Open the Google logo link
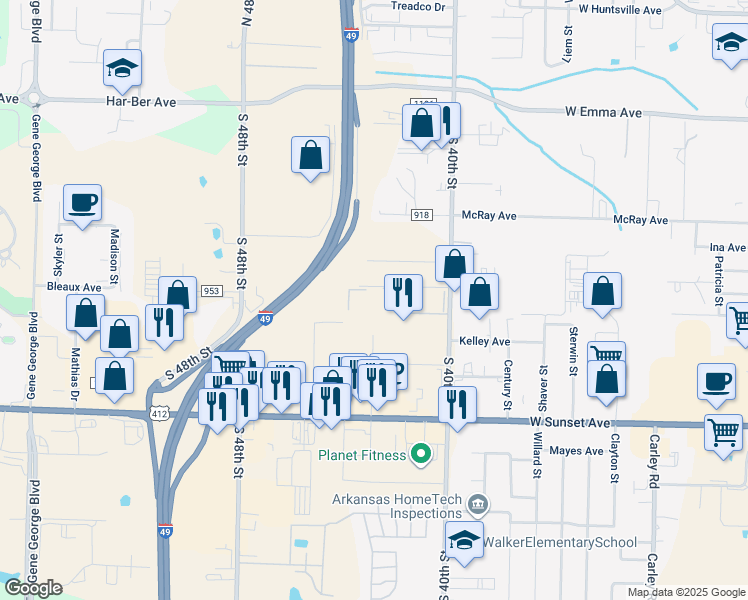The height and width of the screenshot is (600, 748). point(32,587)
